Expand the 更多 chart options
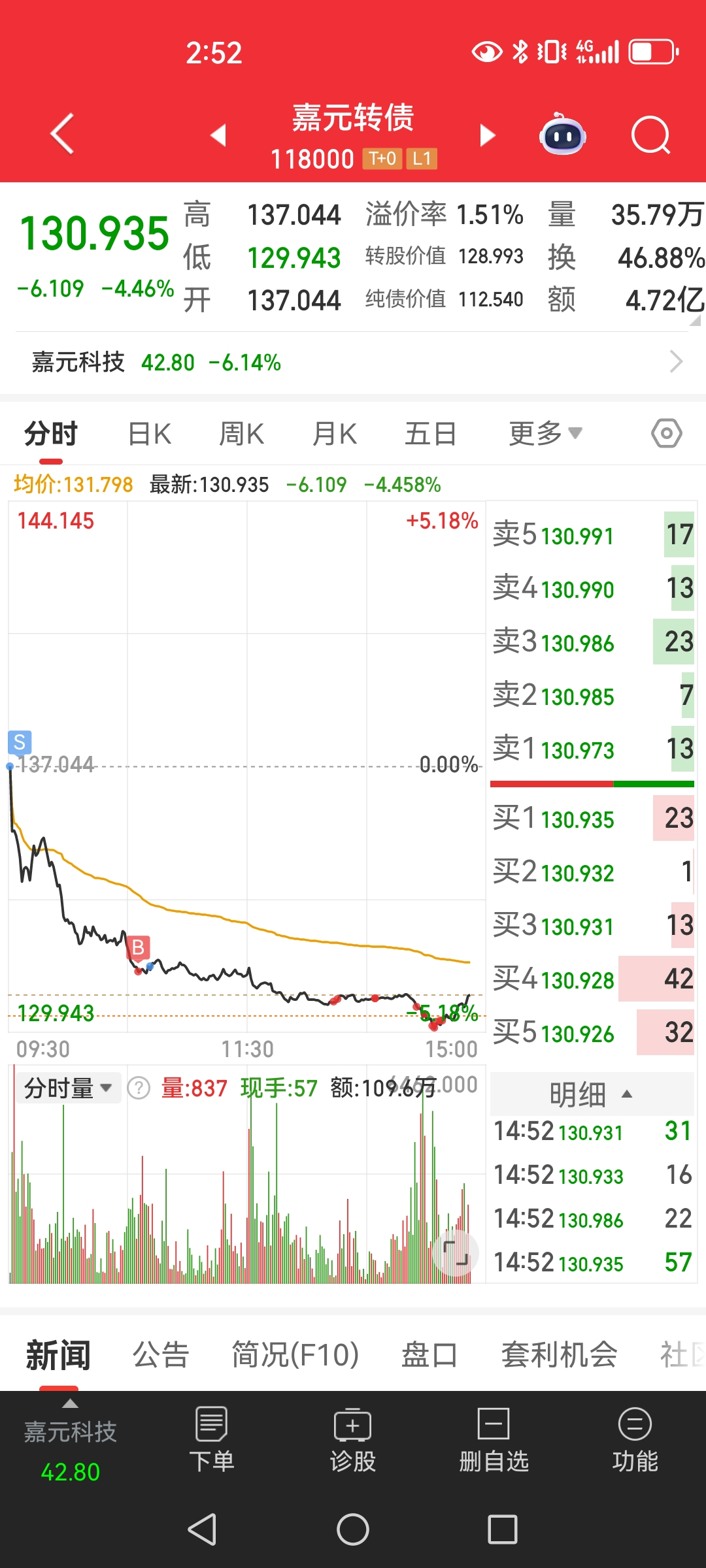Screen dimensions: 706x1568 [x=545, y=434]
